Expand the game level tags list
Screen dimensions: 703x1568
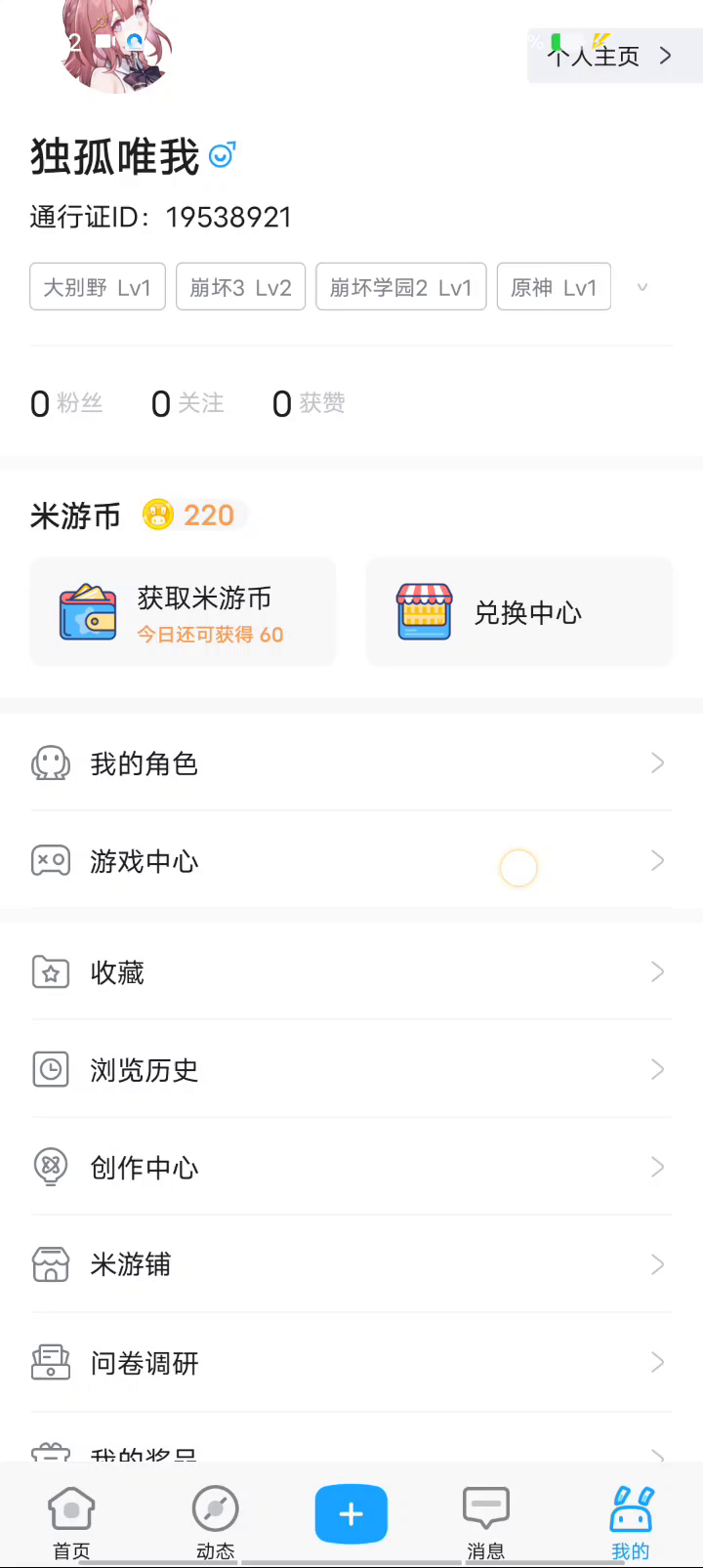click(641, 287)
